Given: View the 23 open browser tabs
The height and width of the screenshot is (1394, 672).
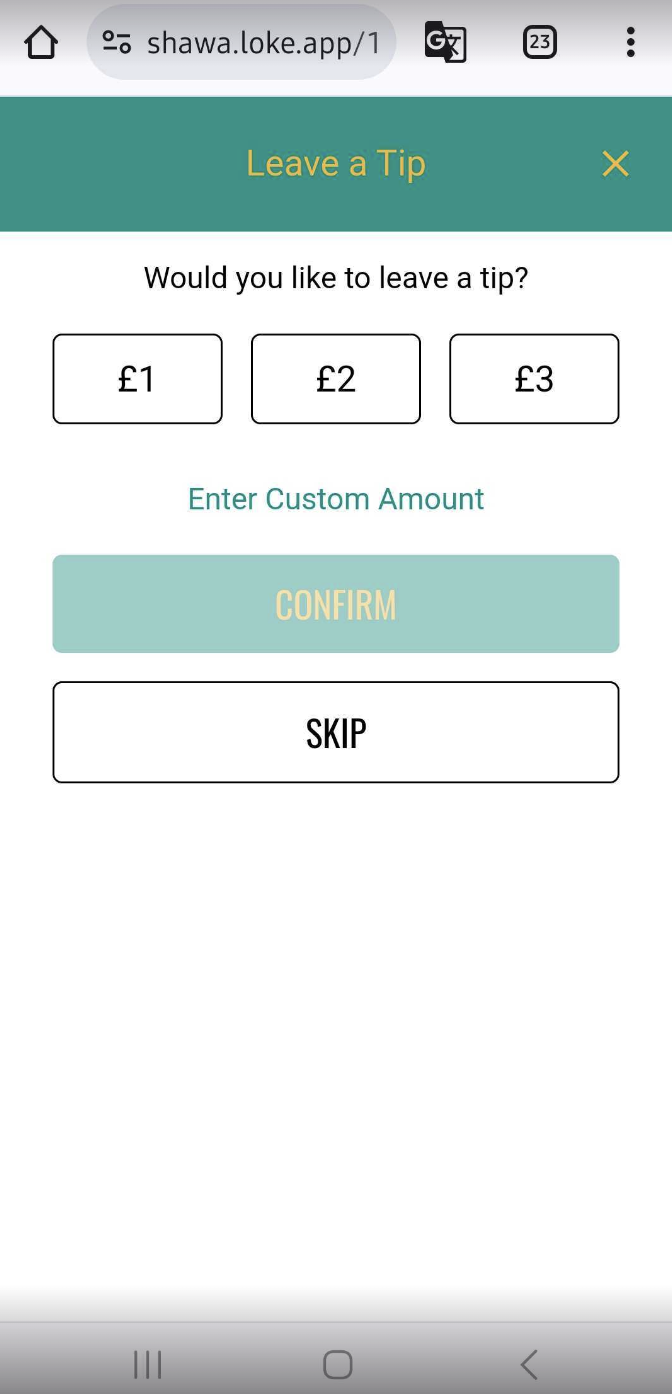Looking at the screenshot, I should tap(540, 42).
